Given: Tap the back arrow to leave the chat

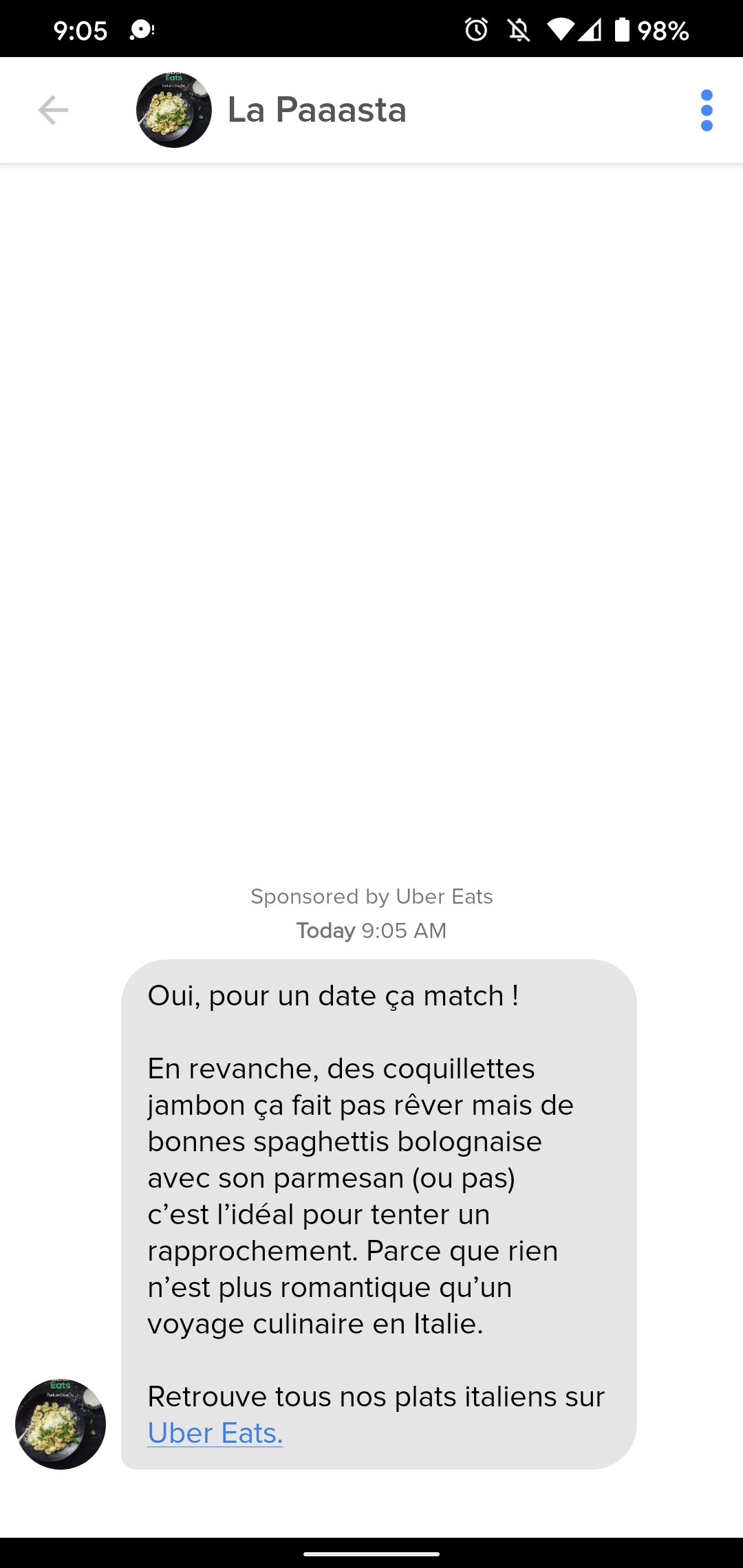Looking at the screenshot, I should pos(54,110).
